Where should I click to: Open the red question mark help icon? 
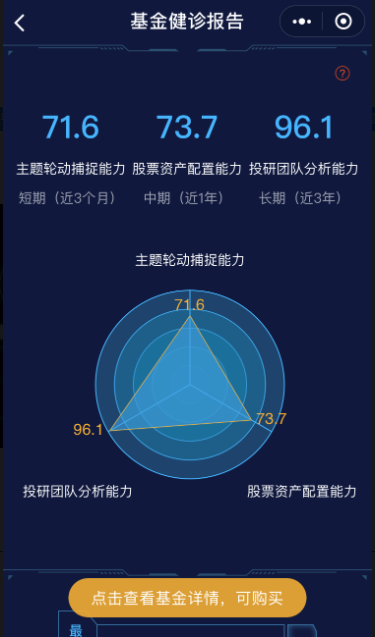342,74
